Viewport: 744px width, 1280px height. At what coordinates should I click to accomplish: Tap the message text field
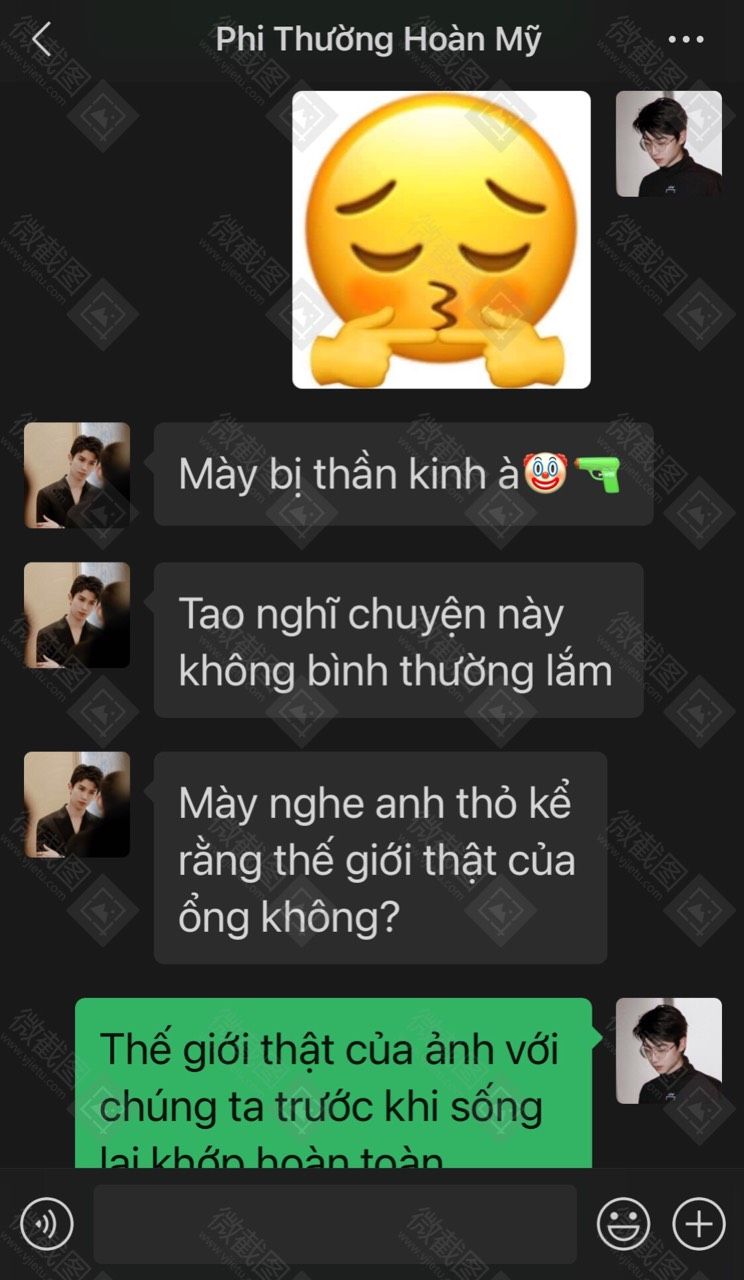[x=334, y=1223]
